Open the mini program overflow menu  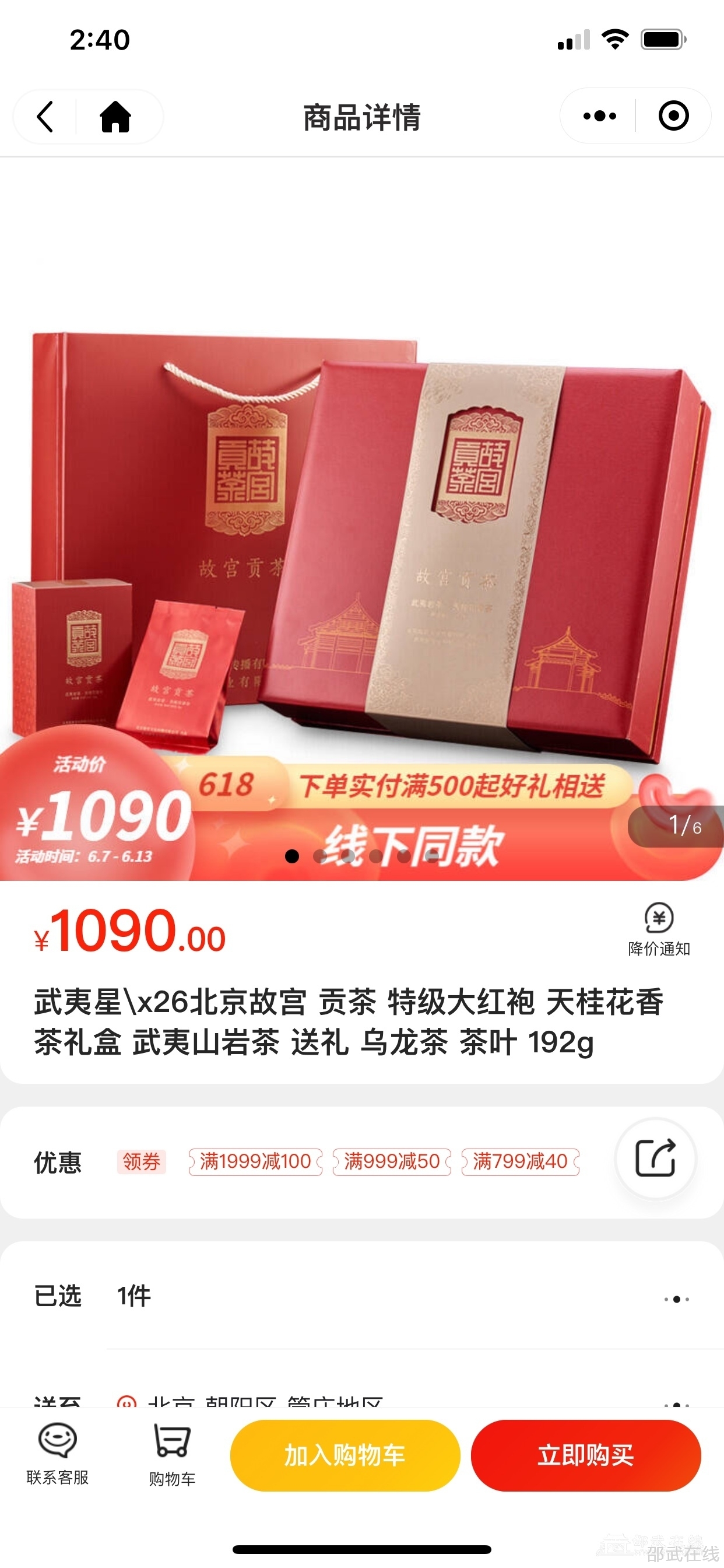[x=599, y=116]
